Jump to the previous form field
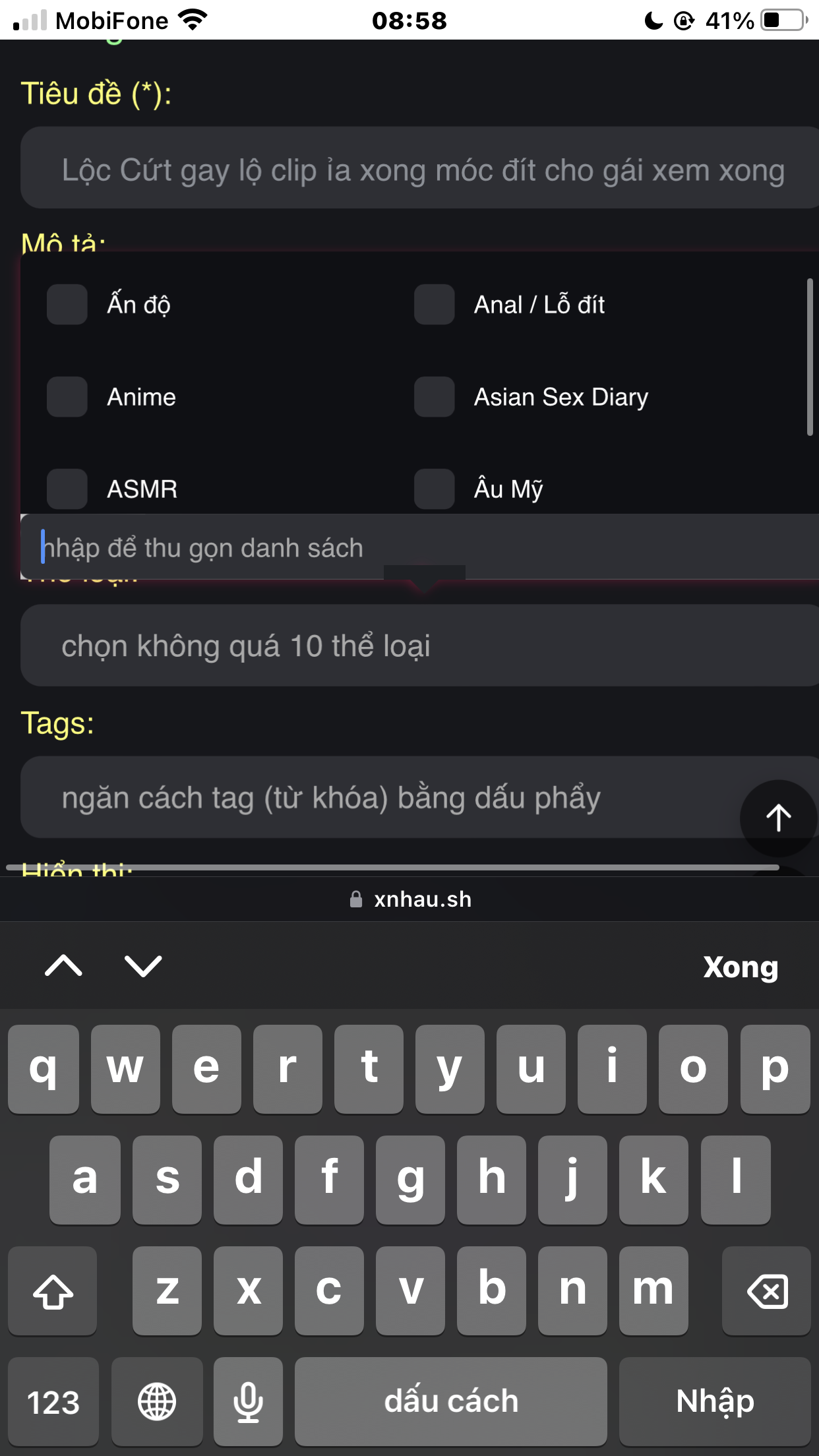The height and width of the screenshot is (1456, 819). click(63, 966)
